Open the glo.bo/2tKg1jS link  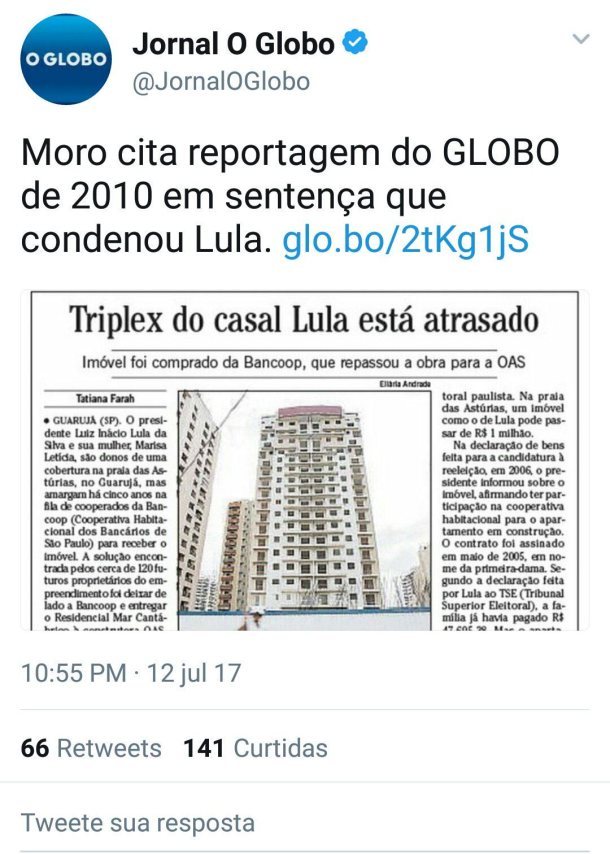click(406, 240)
